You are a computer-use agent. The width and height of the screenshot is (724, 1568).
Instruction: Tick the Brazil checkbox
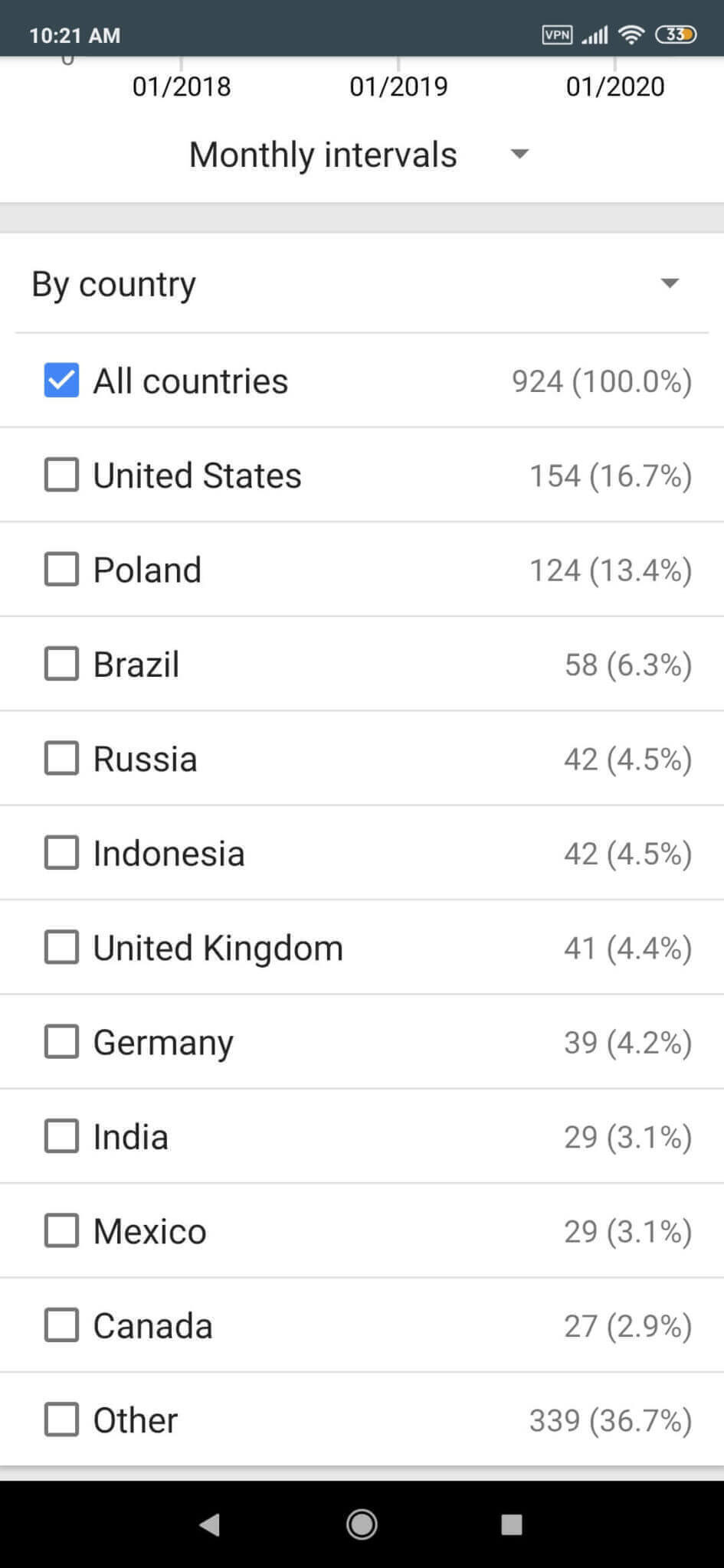[61, 664]
